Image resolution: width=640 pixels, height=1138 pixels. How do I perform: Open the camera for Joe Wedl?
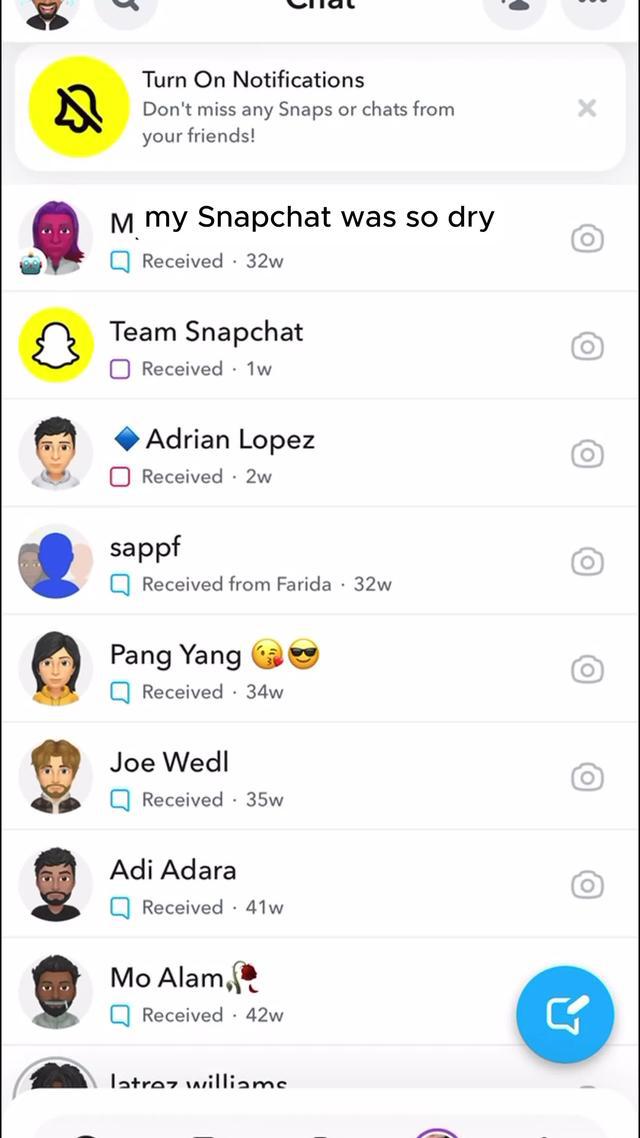[x=587, y=777]
